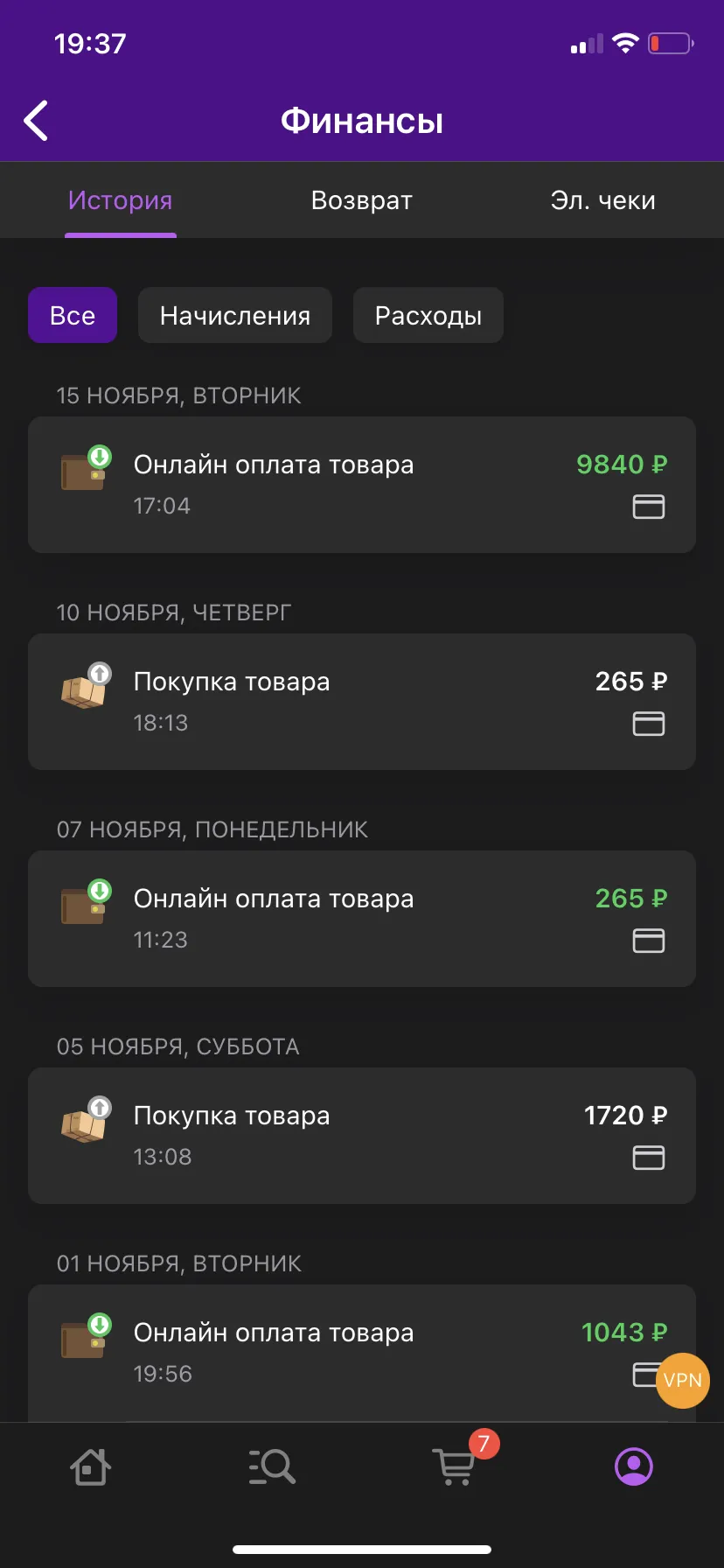Screen dimensions: 724x1568
Task: Open the 9840 ₽ online payment entry
Action: coord(362,485)
